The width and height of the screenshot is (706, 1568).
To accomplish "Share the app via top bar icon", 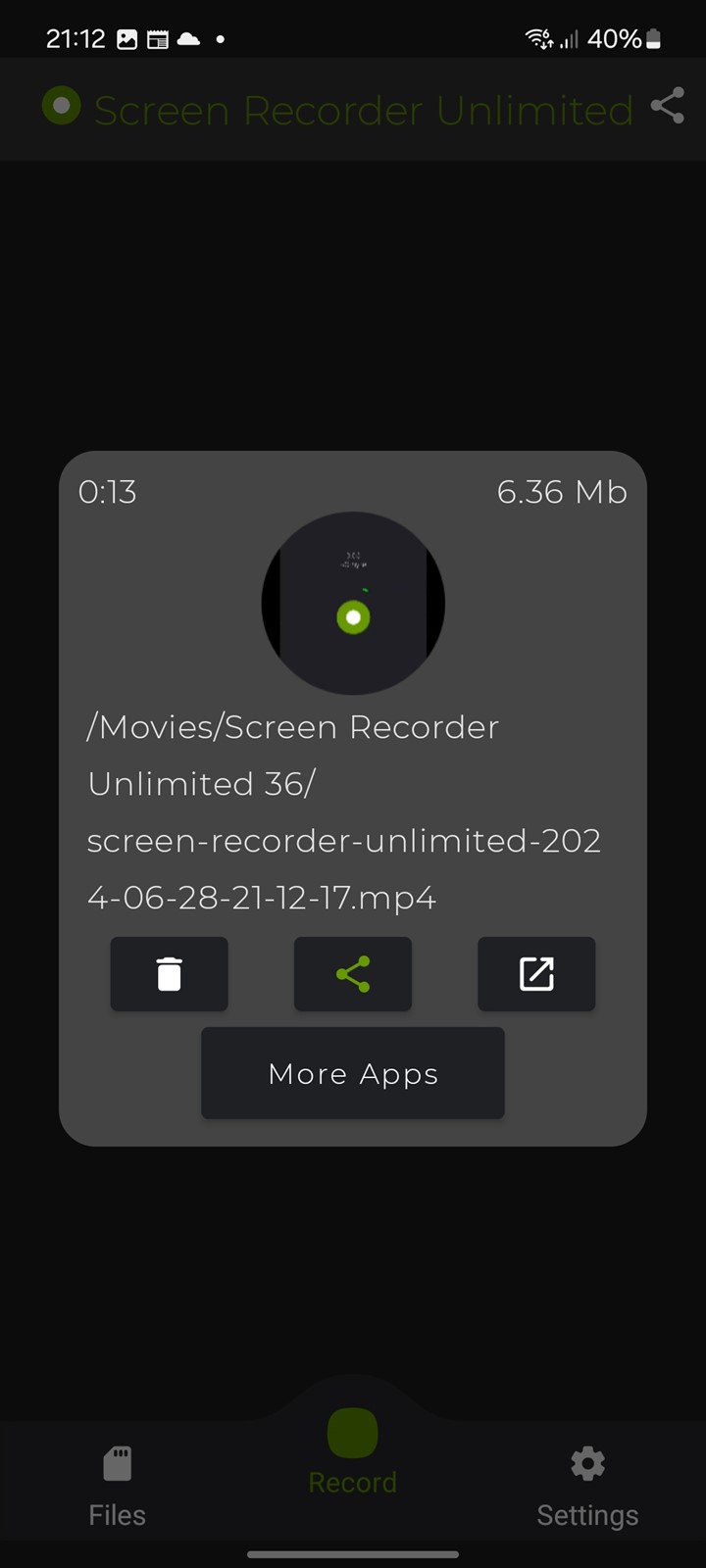I will click(668, 106).
